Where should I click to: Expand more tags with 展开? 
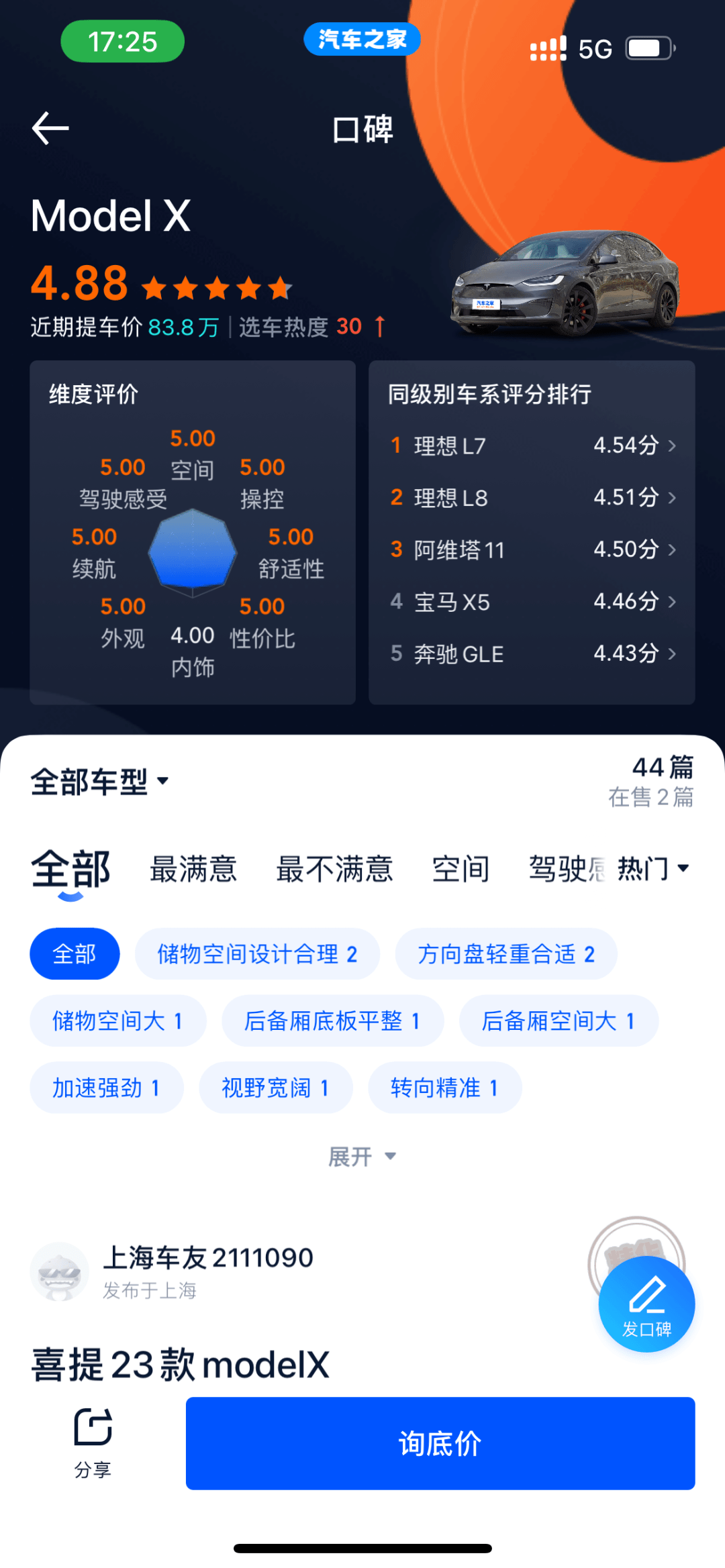click(x=362, y=1157)
